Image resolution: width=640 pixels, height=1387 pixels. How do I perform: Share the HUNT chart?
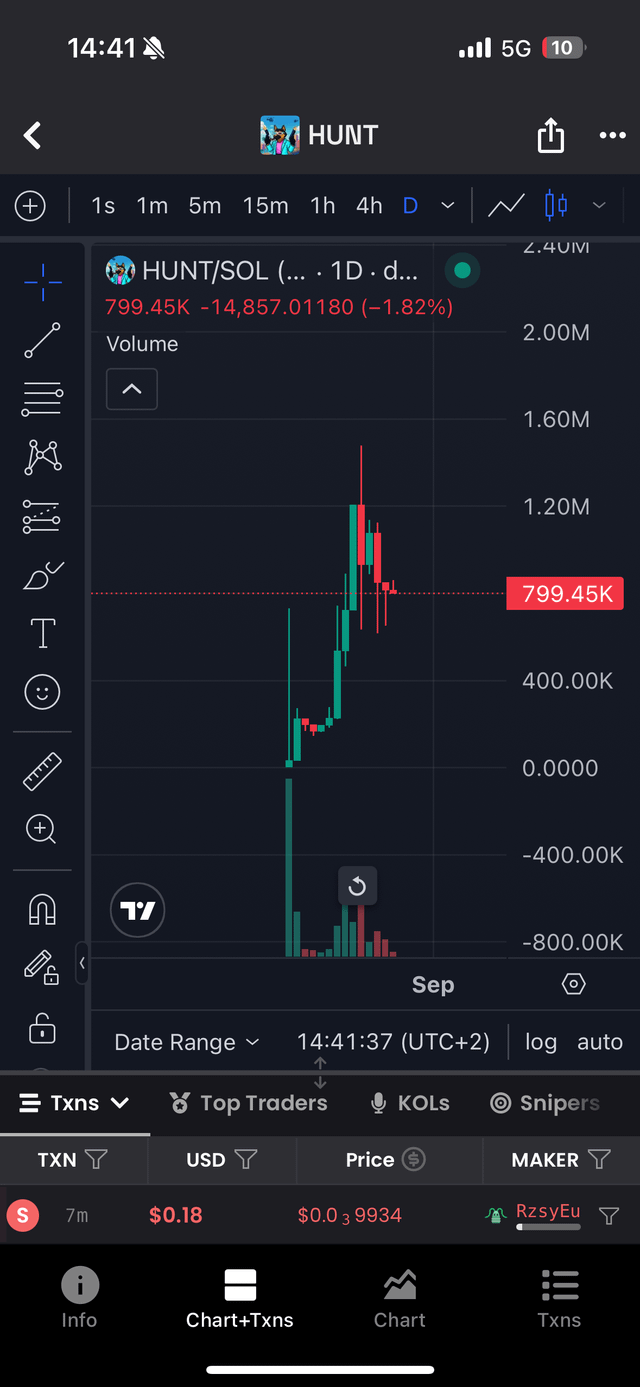click(x=551, y=136)
